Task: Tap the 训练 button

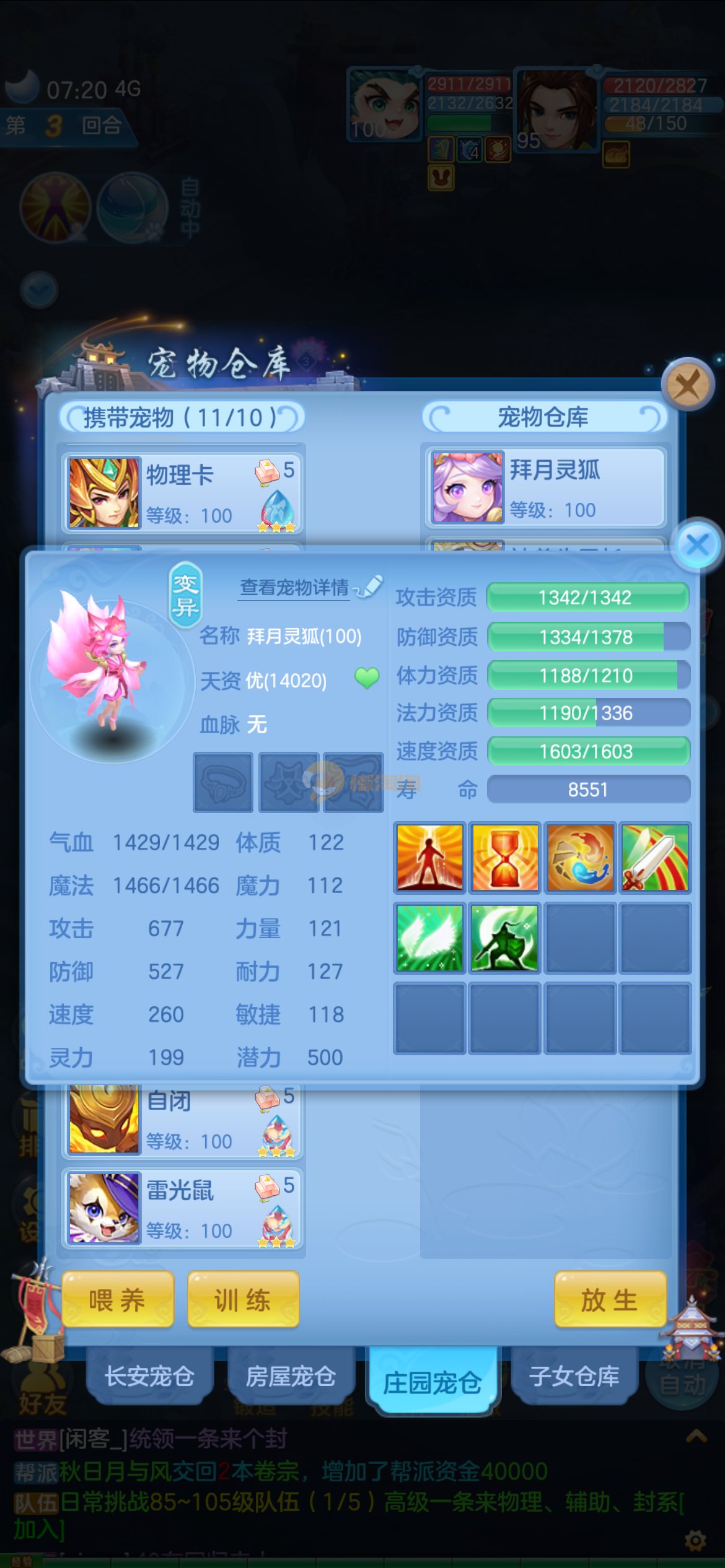Action: pos(243,1299)
